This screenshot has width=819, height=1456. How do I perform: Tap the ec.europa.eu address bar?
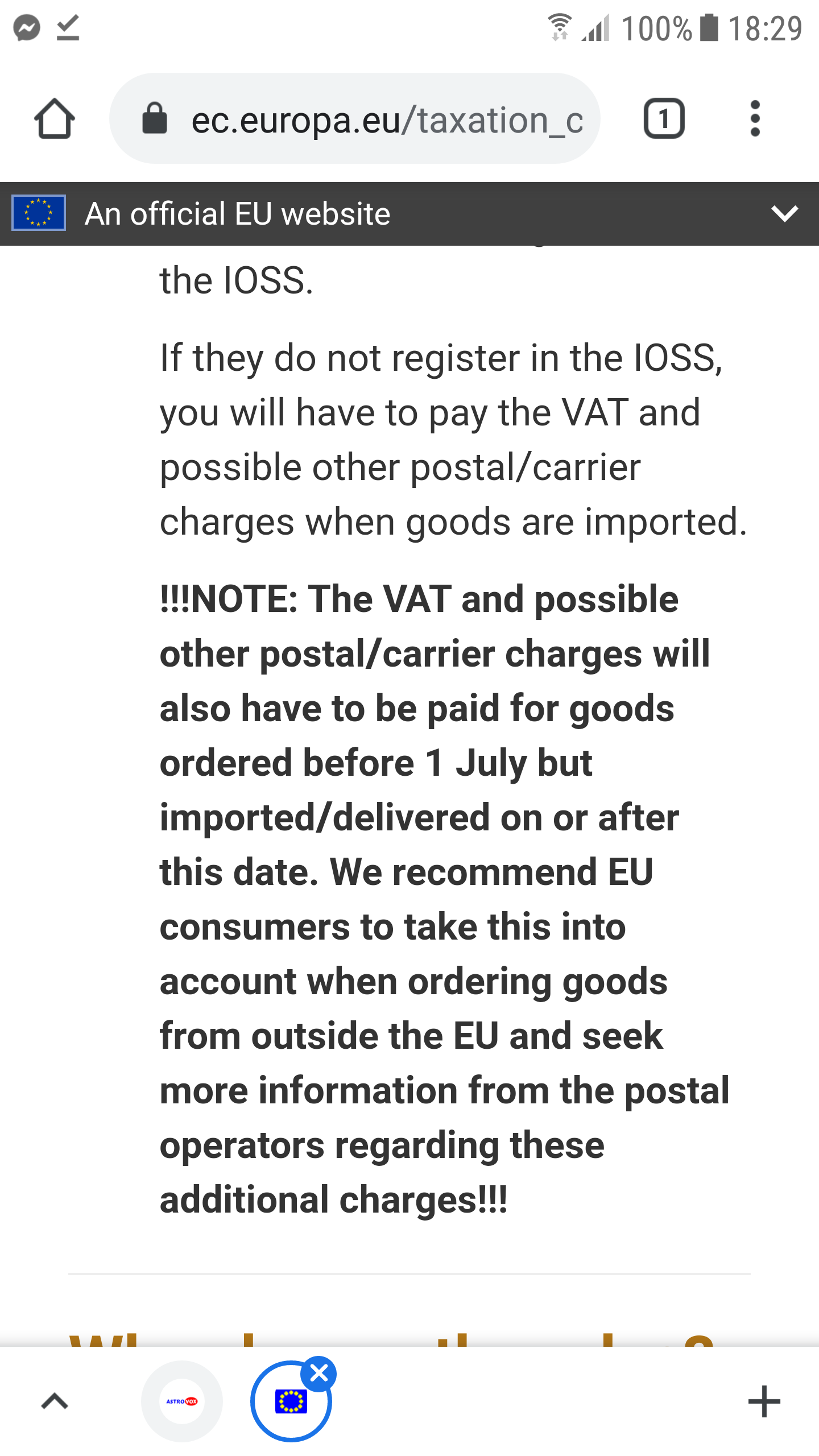[355, 118]
